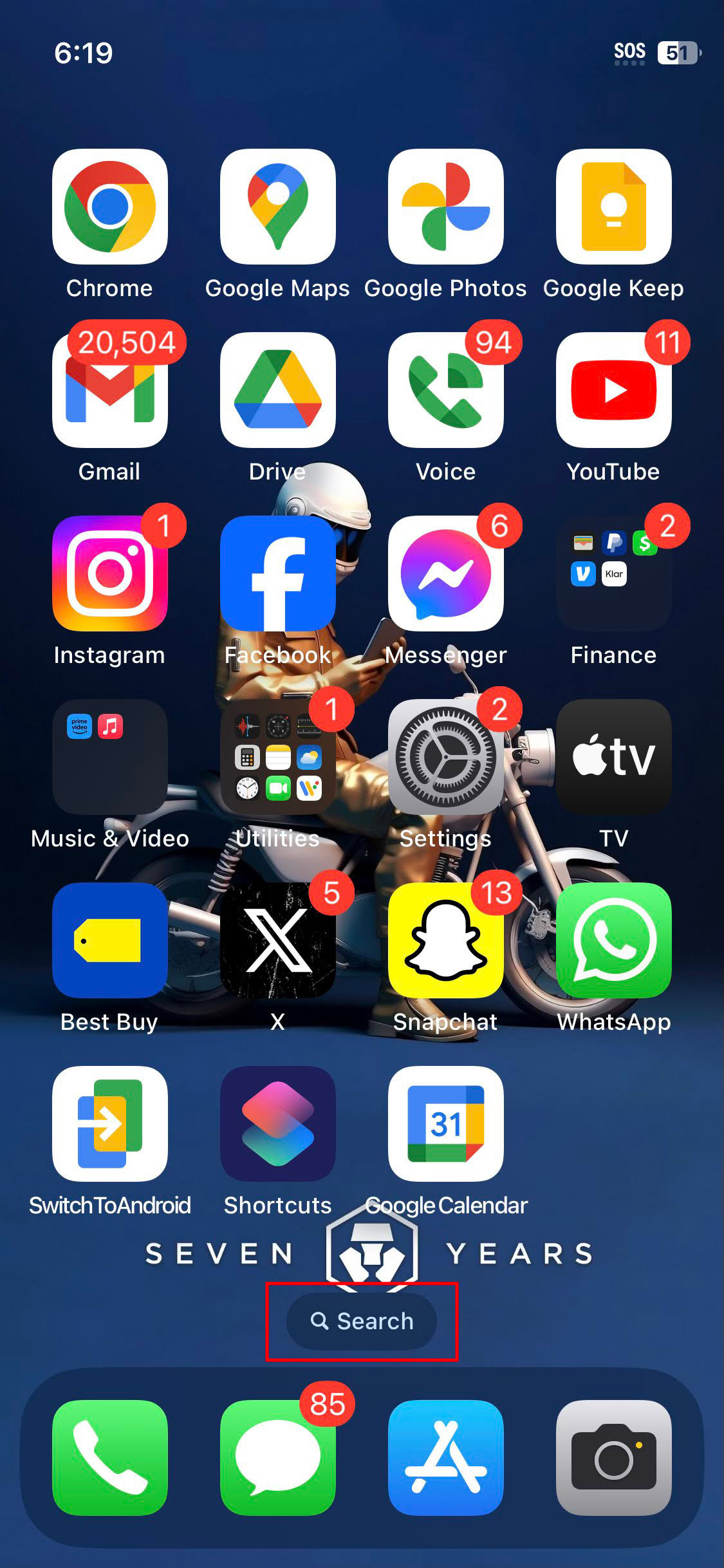Open Instagram
Viewport: 724px width, 1568px height.
[110, 574]
